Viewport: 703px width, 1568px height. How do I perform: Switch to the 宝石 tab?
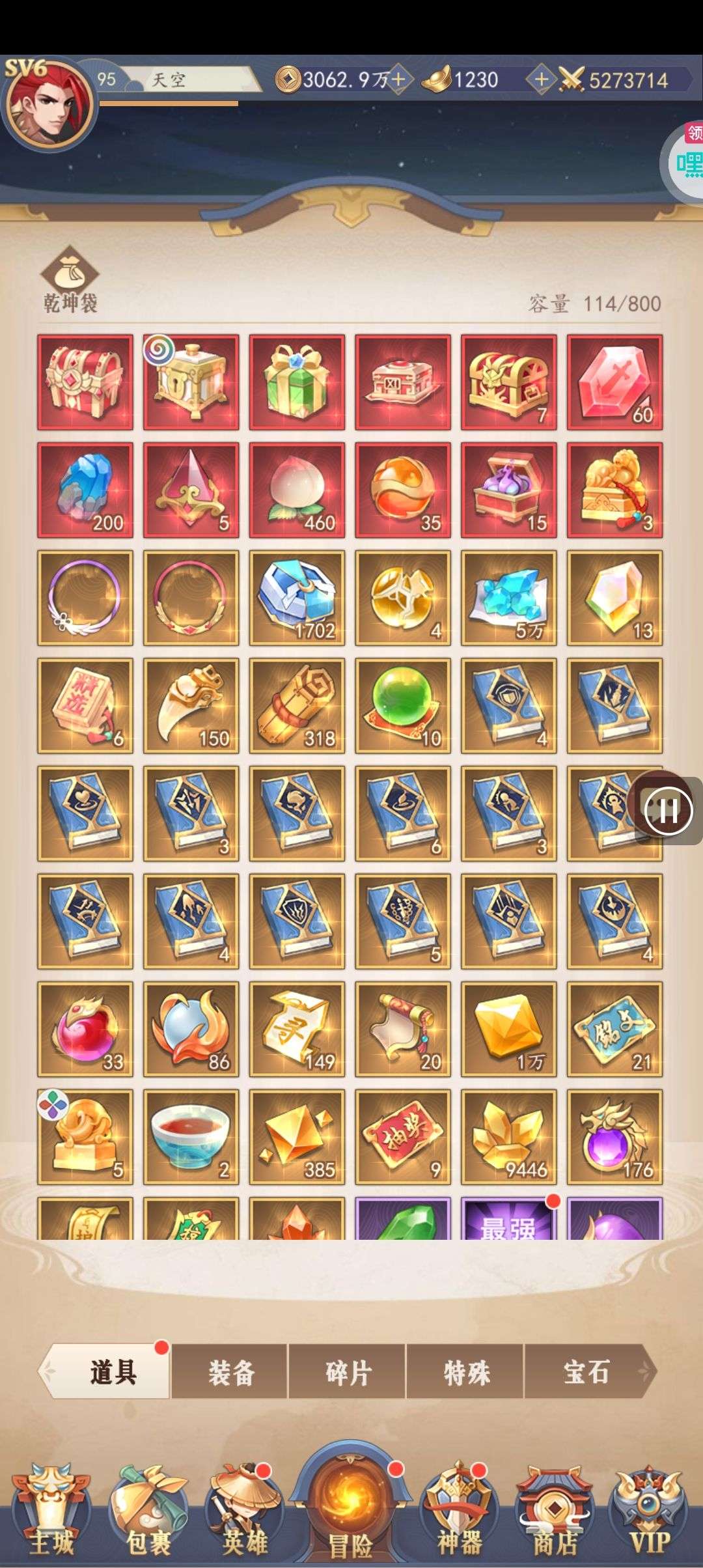click(x=586, y=1372)
